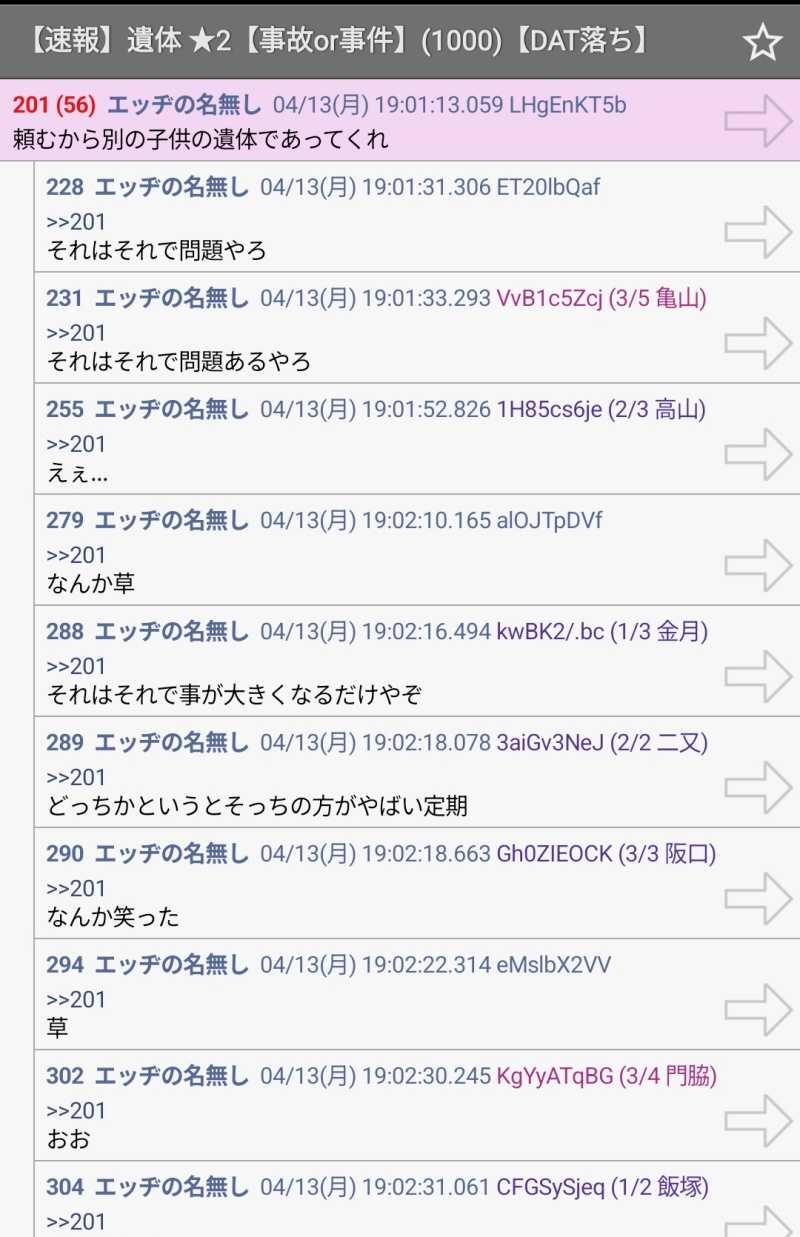
Task: Tap the arrow on post 288
Action: click(758, 675)
